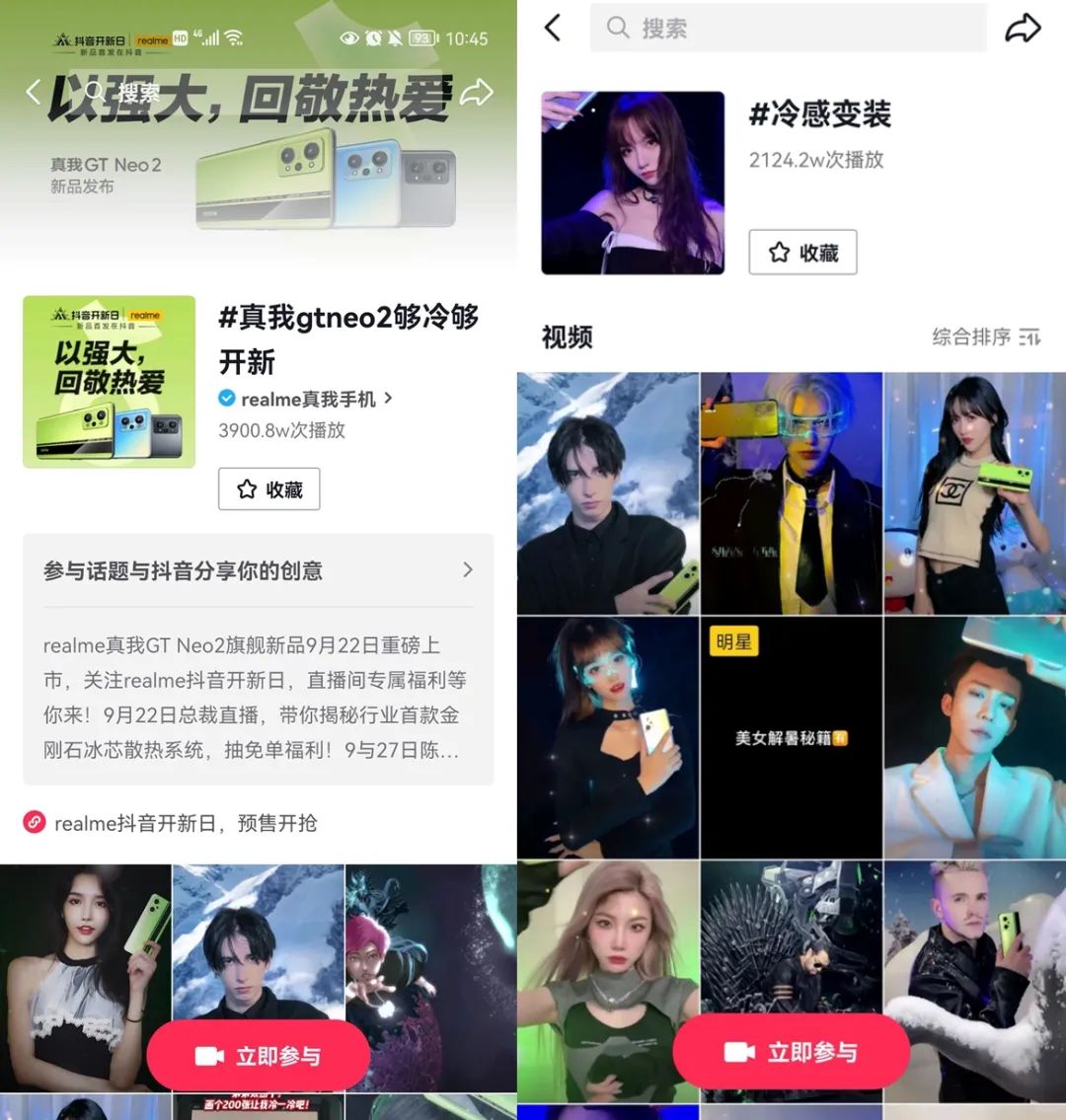This screenshot has width=1066, height=1120.
Task: Open the 综合排序 sort options
Action: coord(985,337)
